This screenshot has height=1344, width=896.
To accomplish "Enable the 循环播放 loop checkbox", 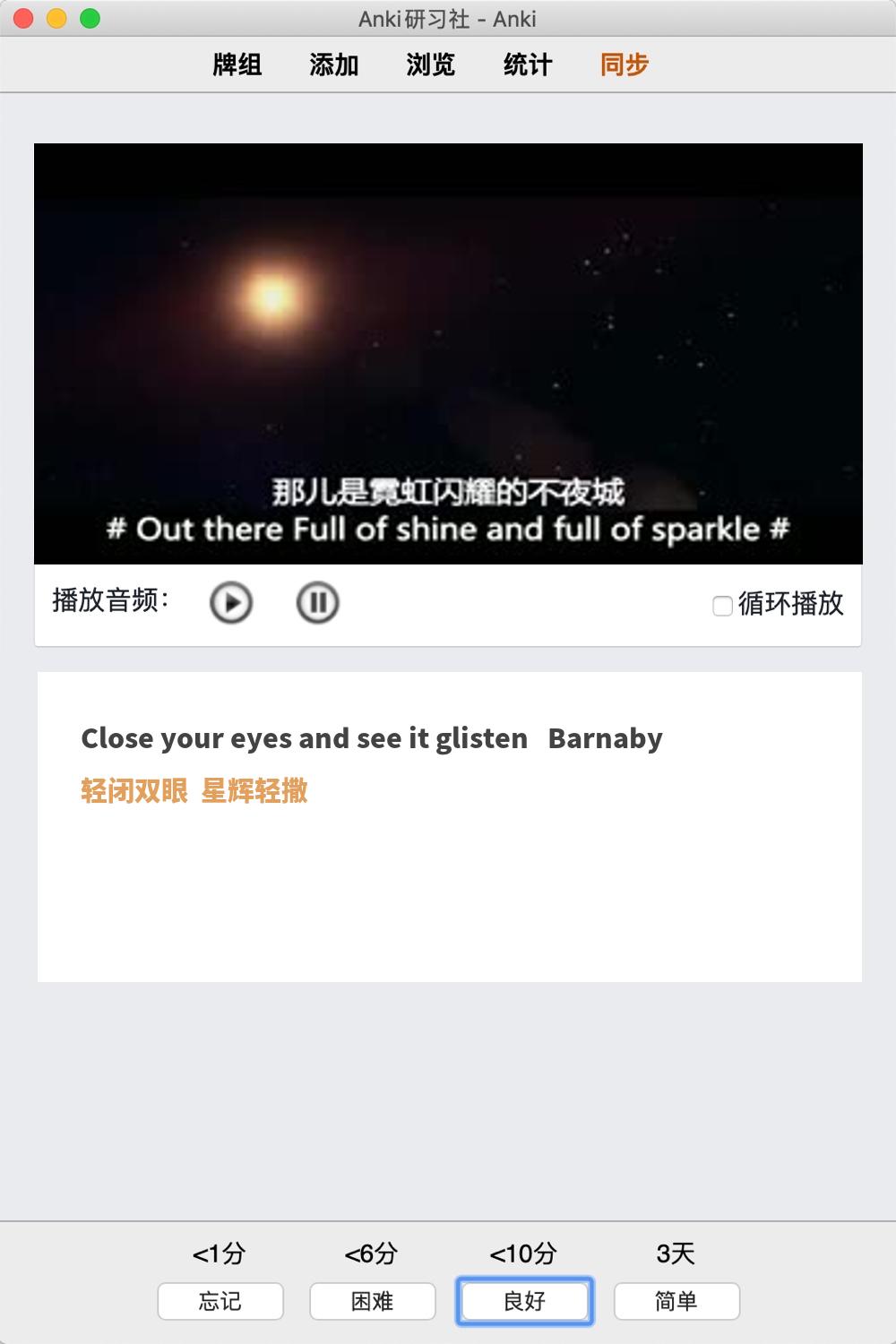I will point(722,607).
